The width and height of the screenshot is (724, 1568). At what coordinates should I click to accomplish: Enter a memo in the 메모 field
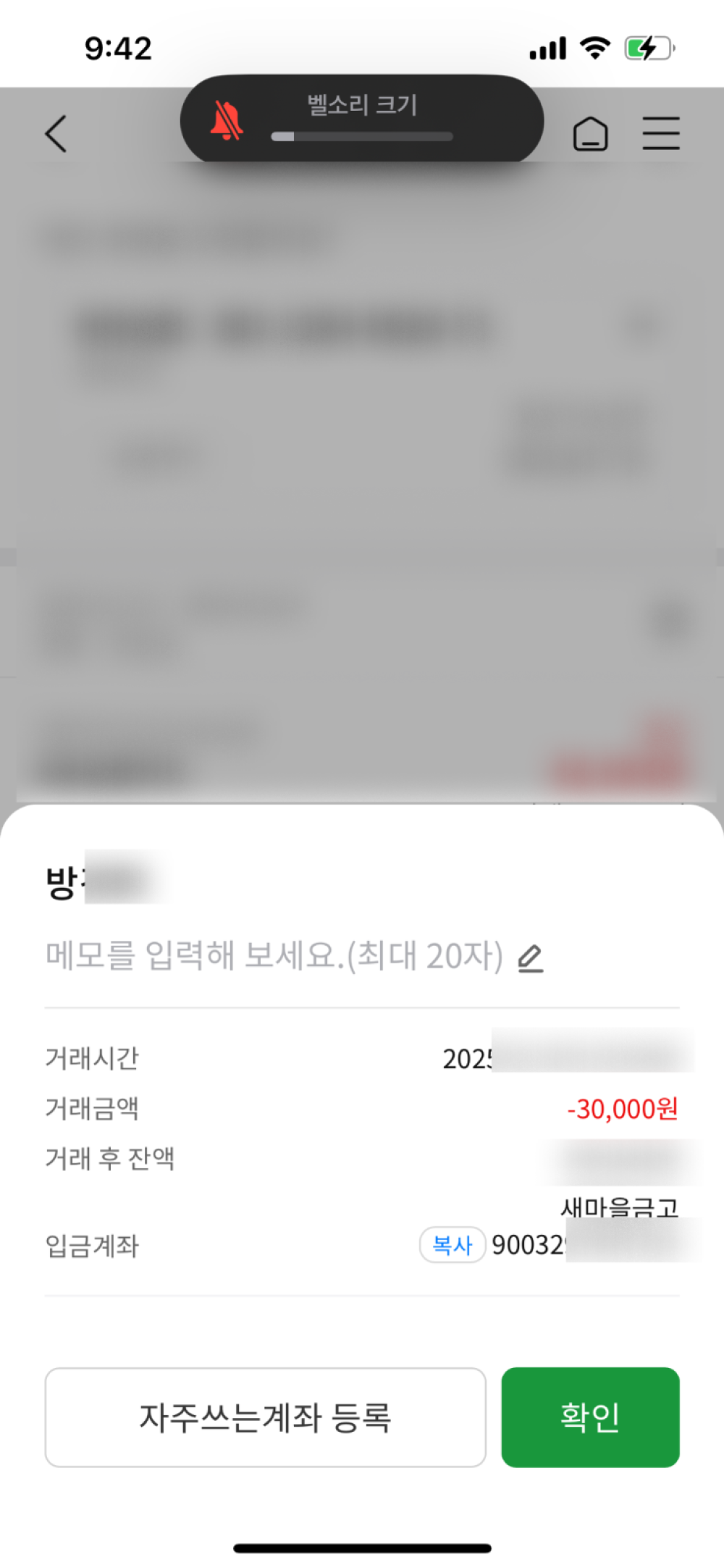pyautogui.click(x=275, y=956)
